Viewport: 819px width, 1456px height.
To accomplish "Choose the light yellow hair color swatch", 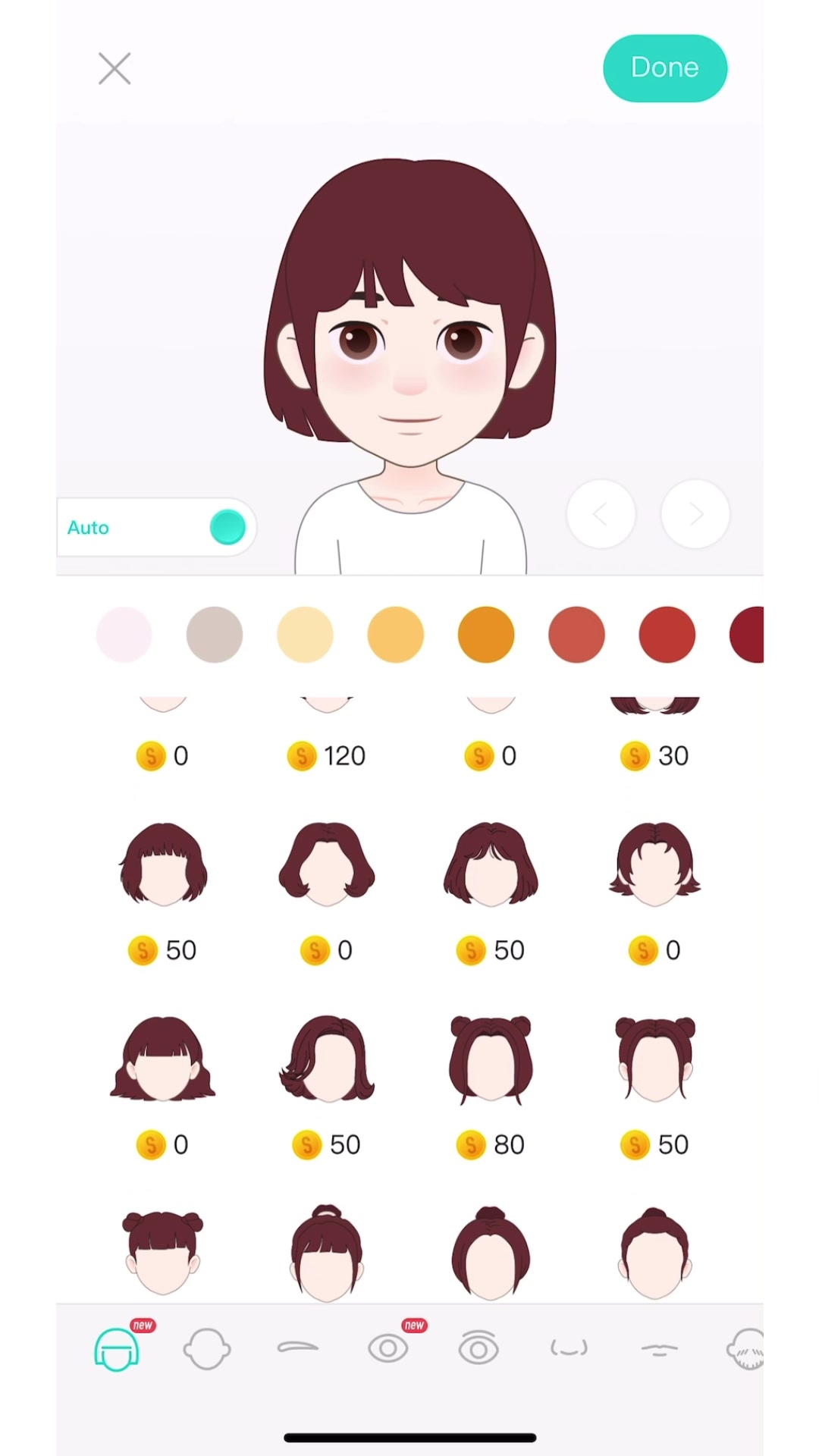I will coord(305,635).
